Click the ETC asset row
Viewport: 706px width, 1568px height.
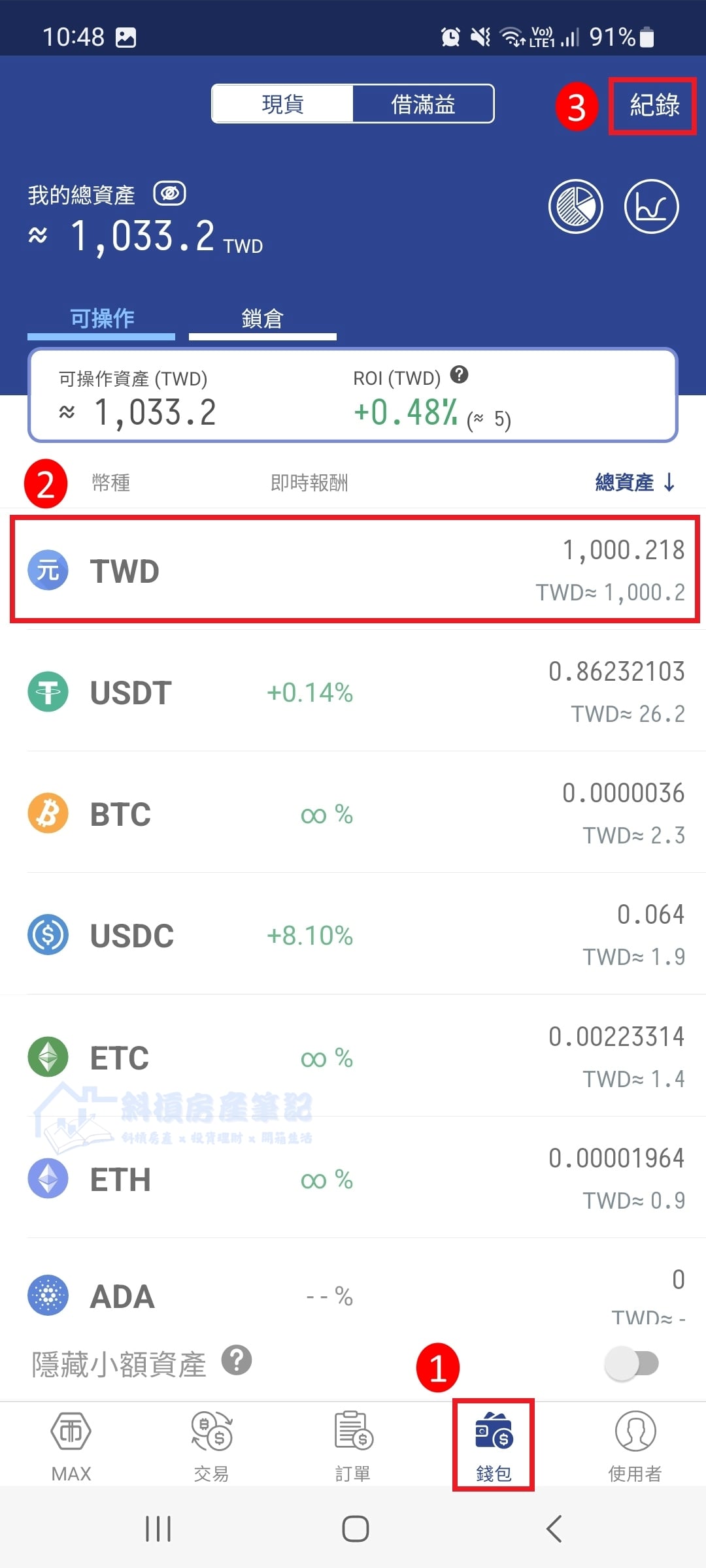[353, 1057]
